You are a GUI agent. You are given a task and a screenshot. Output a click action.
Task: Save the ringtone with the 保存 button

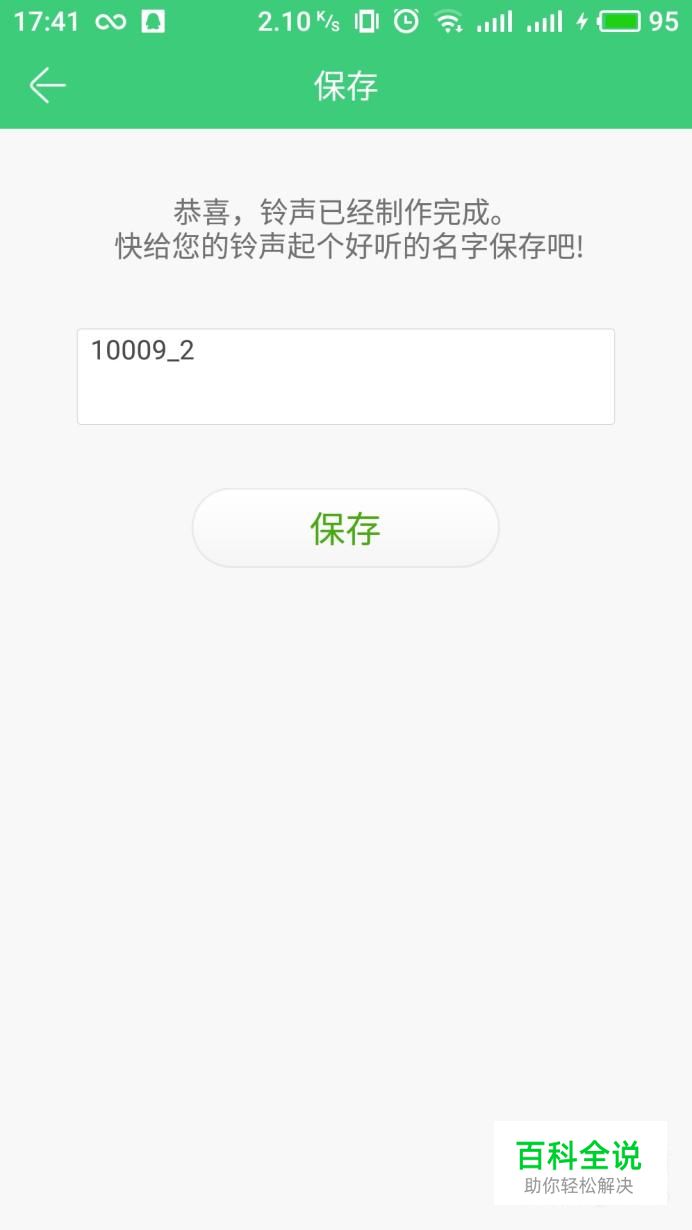click(345, 528)
